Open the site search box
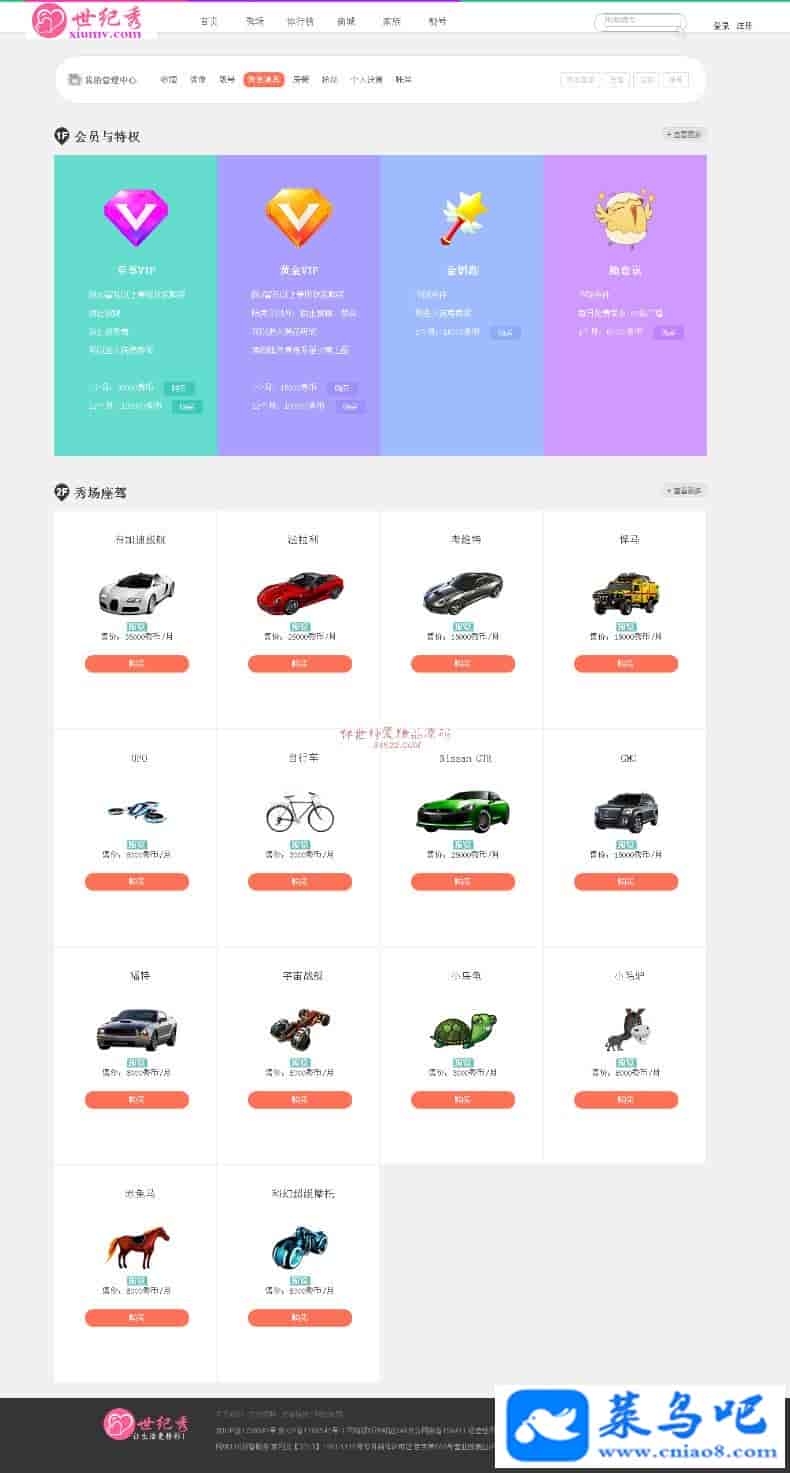This screenshot has width=790, height=1473. [x=638, y=21]
